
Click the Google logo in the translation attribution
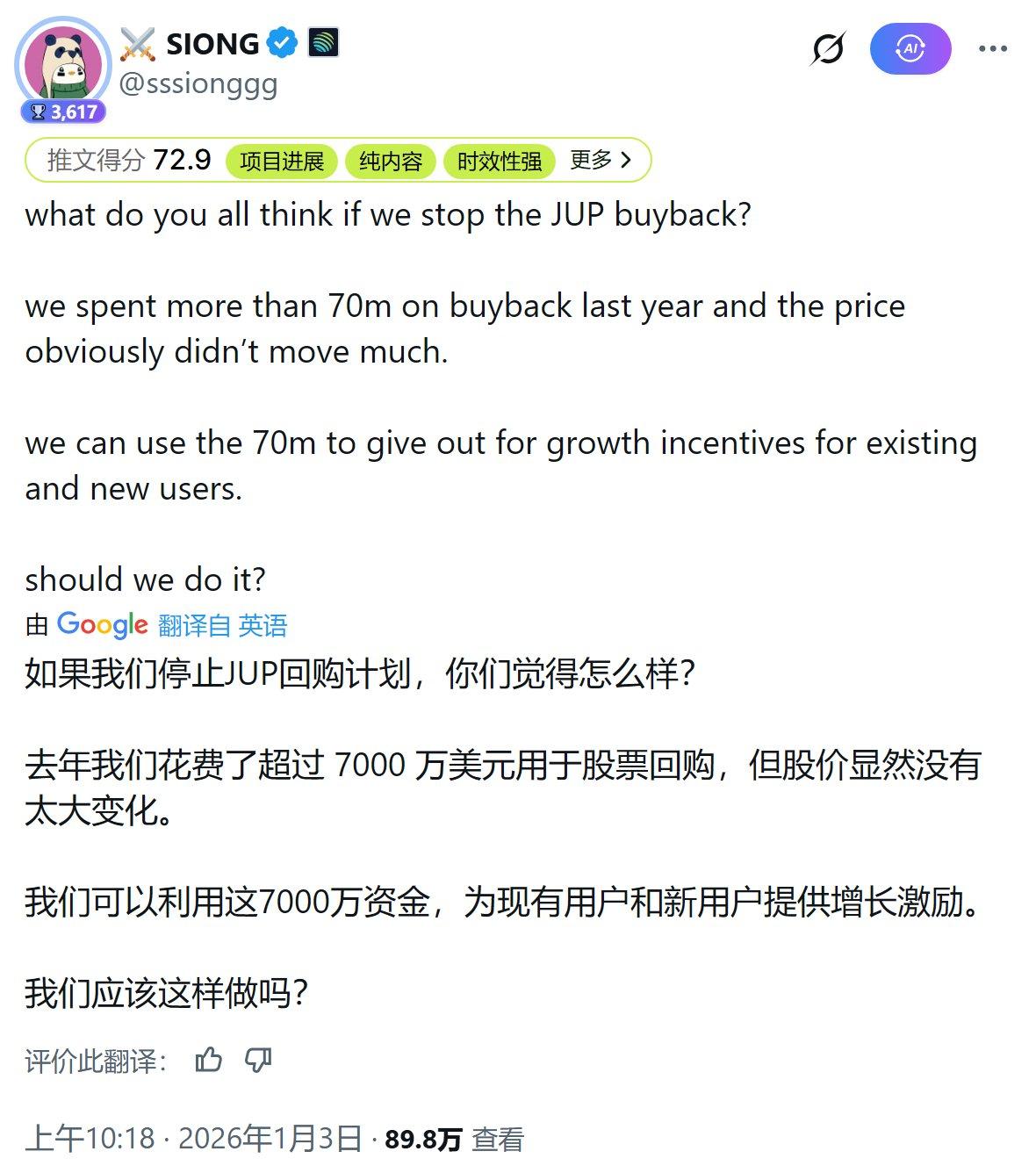pyautogui.click(x=100, y=625)
